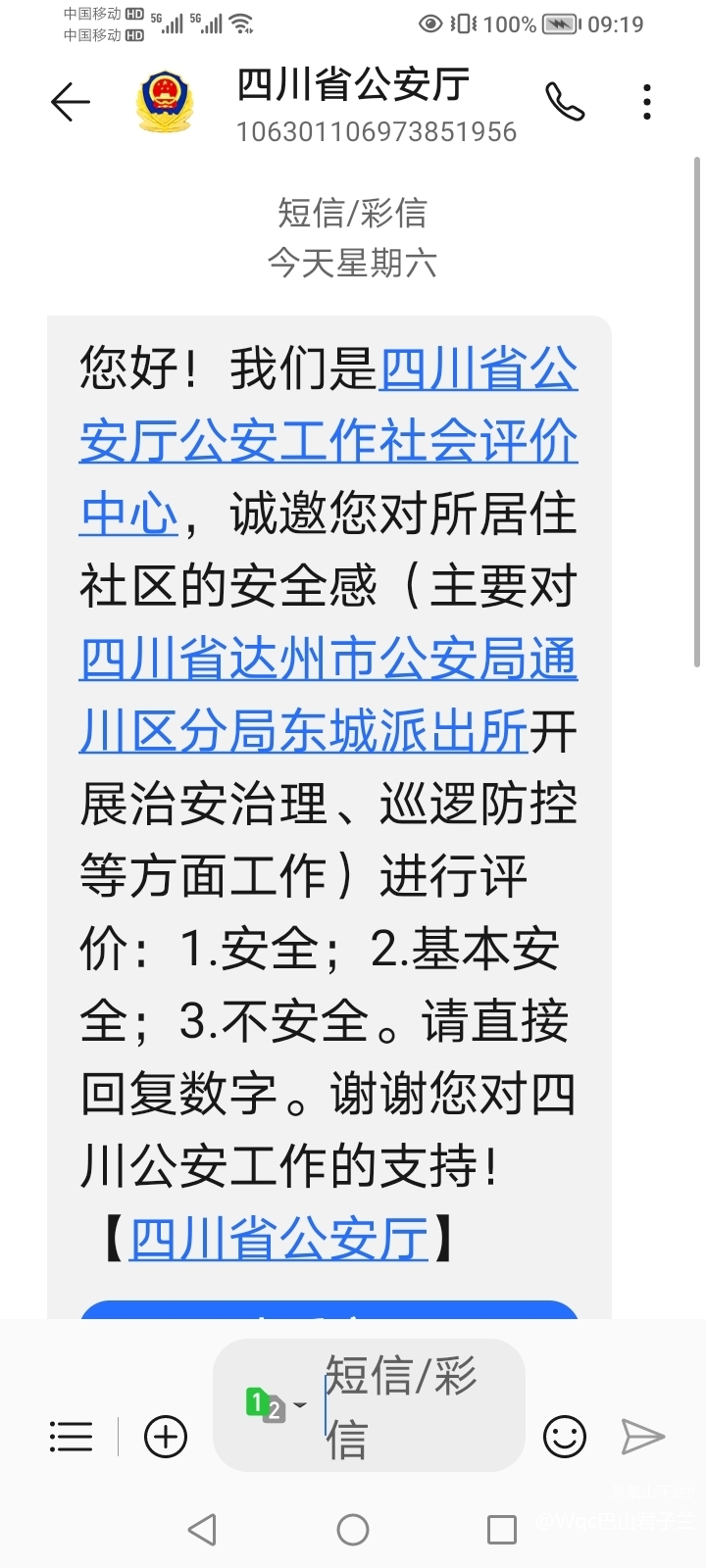706x1568 pixels.
Task: Switch the SIM card selector
Action: coord(275,1405)
